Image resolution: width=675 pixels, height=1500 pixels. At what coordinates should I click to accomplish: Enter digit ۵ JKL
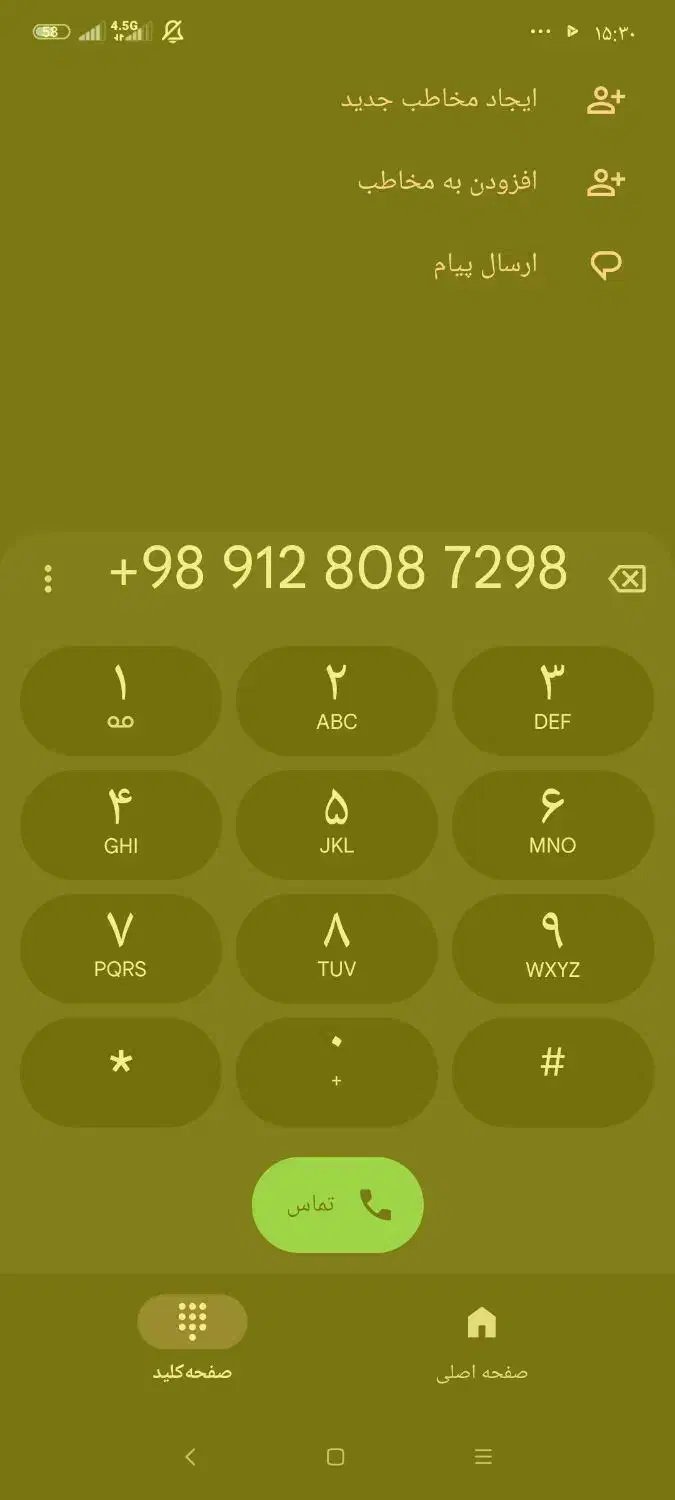(336, 824)
